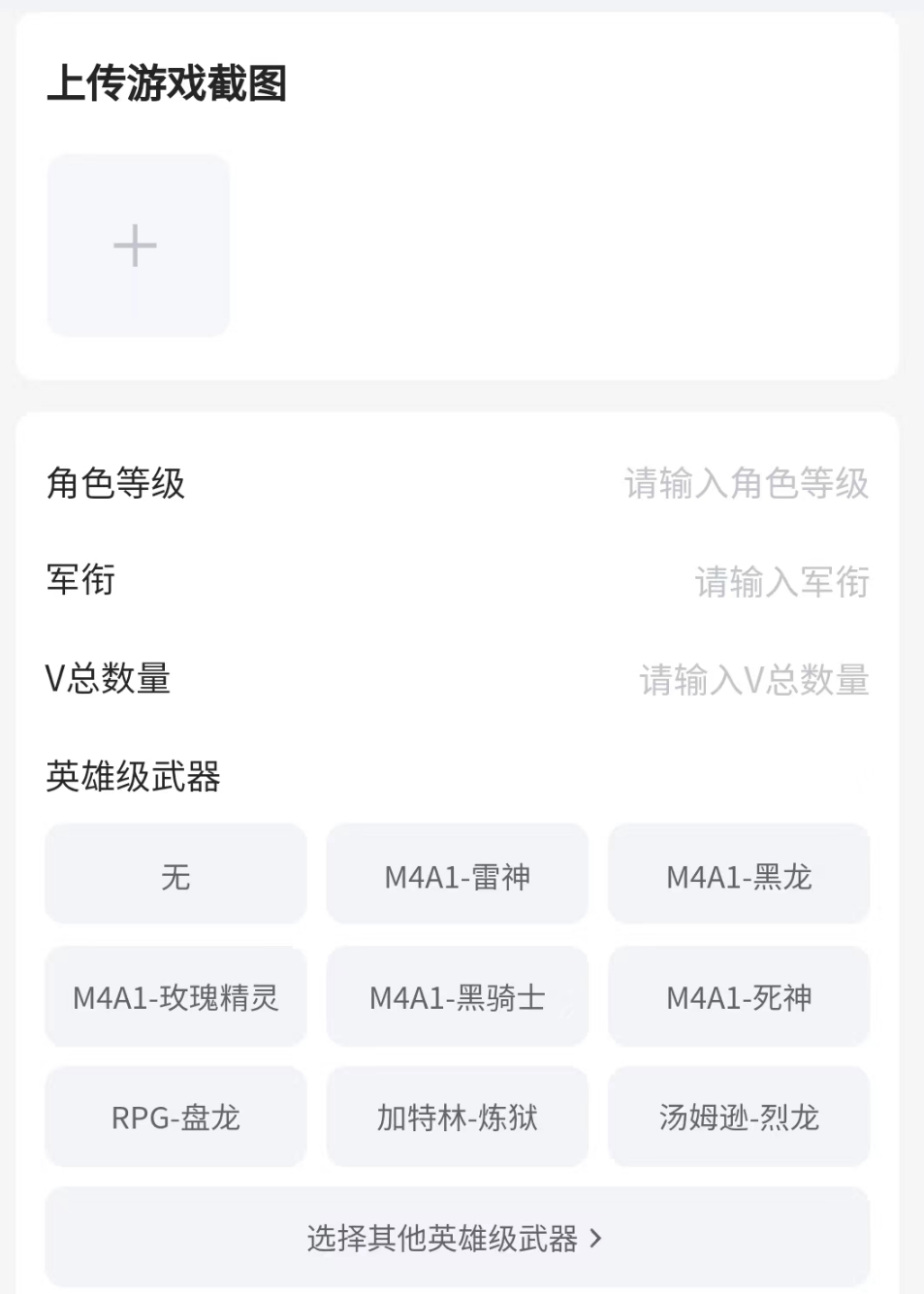
Task: Pick the 加特林-炼狱 chip
Action: point(457,1116)
